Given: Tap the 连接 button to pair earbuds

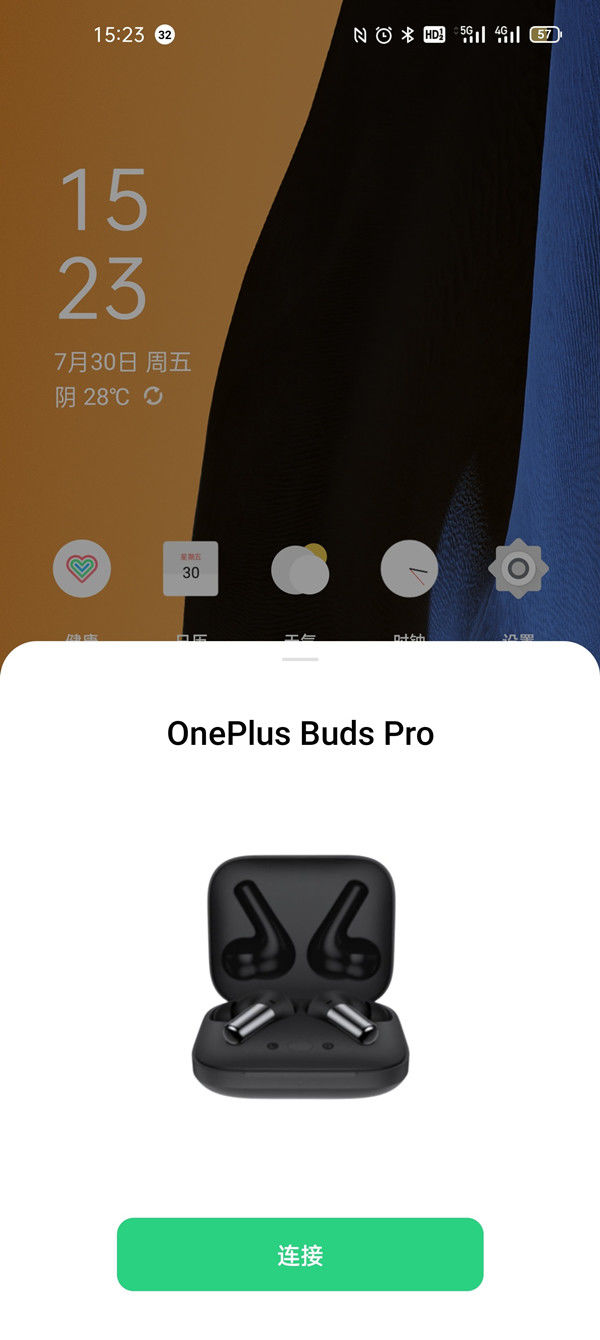Looking at the screenshot, I should click(x=300, y=1254).
